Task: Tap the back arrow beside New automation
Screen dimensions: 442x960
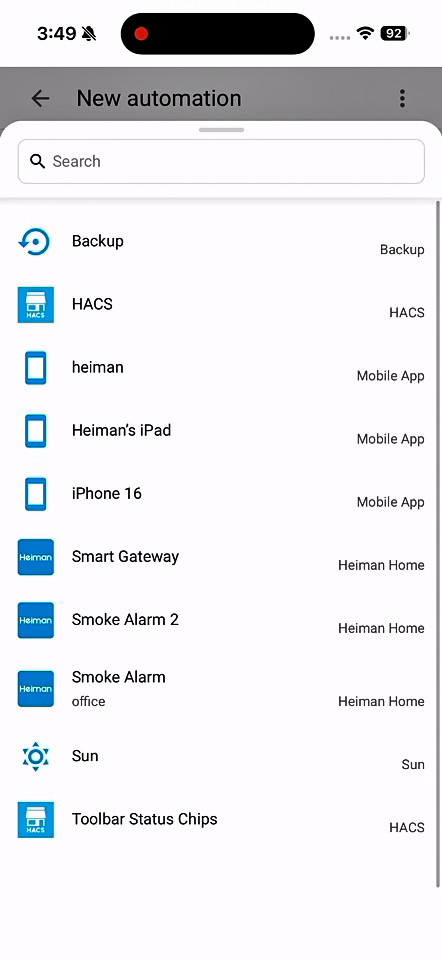Action: tap(40, 99)
